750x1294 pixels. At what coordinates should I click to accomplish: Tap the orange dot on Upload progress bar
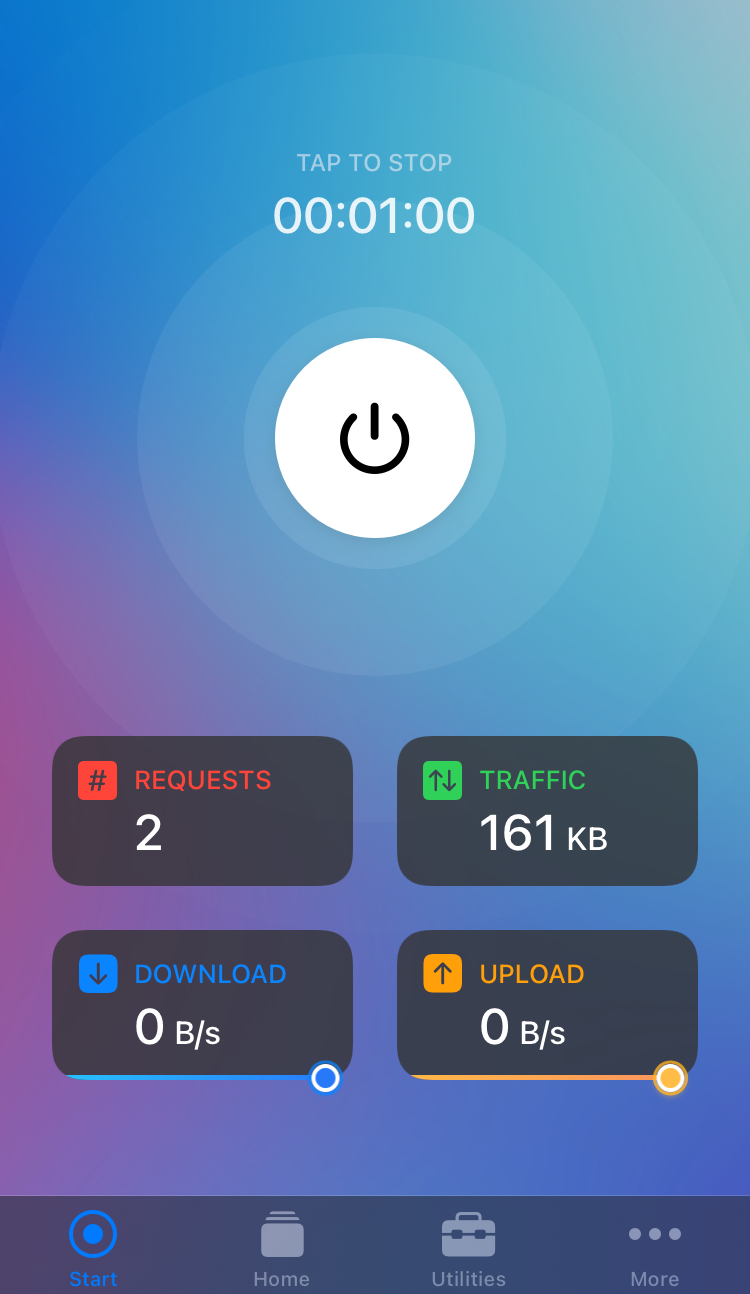point(670,1078)
